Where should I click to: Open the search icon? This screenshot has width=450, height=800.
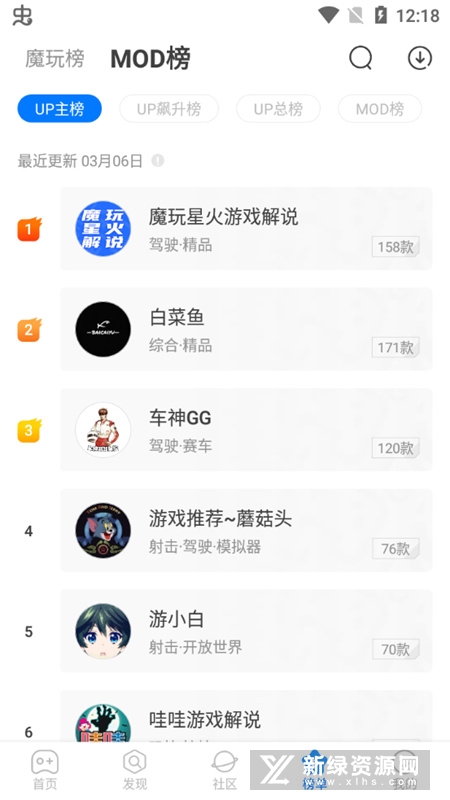point(361,58)
